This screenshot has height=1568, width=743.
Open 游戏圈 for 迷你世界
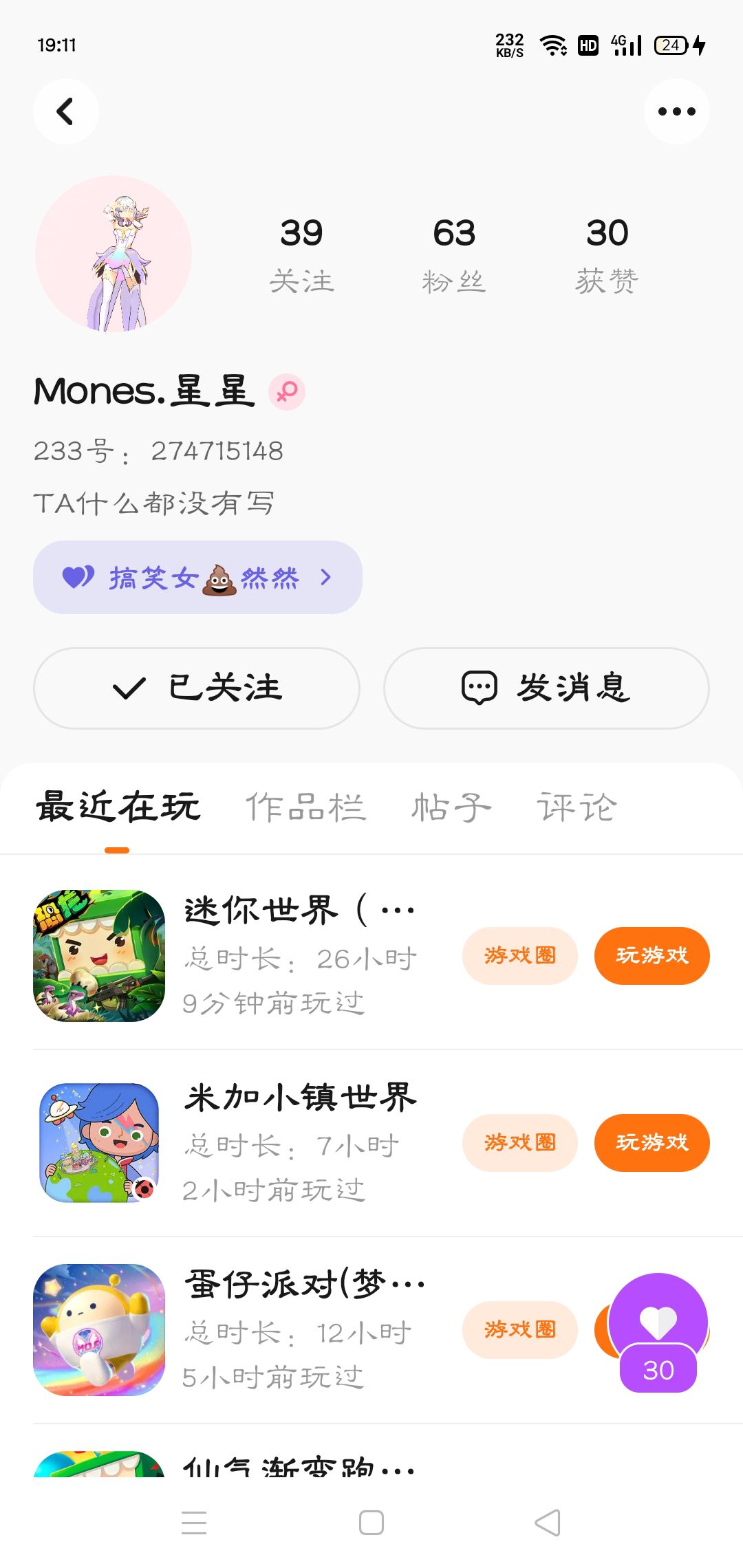pos(519,956)
